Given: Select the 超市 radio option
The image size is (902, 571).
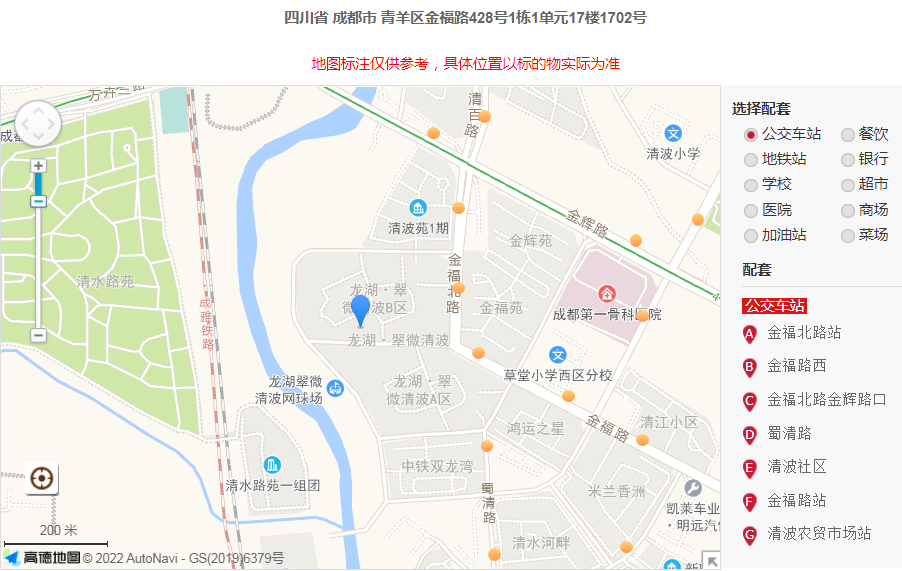Looking at the screenshot, I should [848, 185].
